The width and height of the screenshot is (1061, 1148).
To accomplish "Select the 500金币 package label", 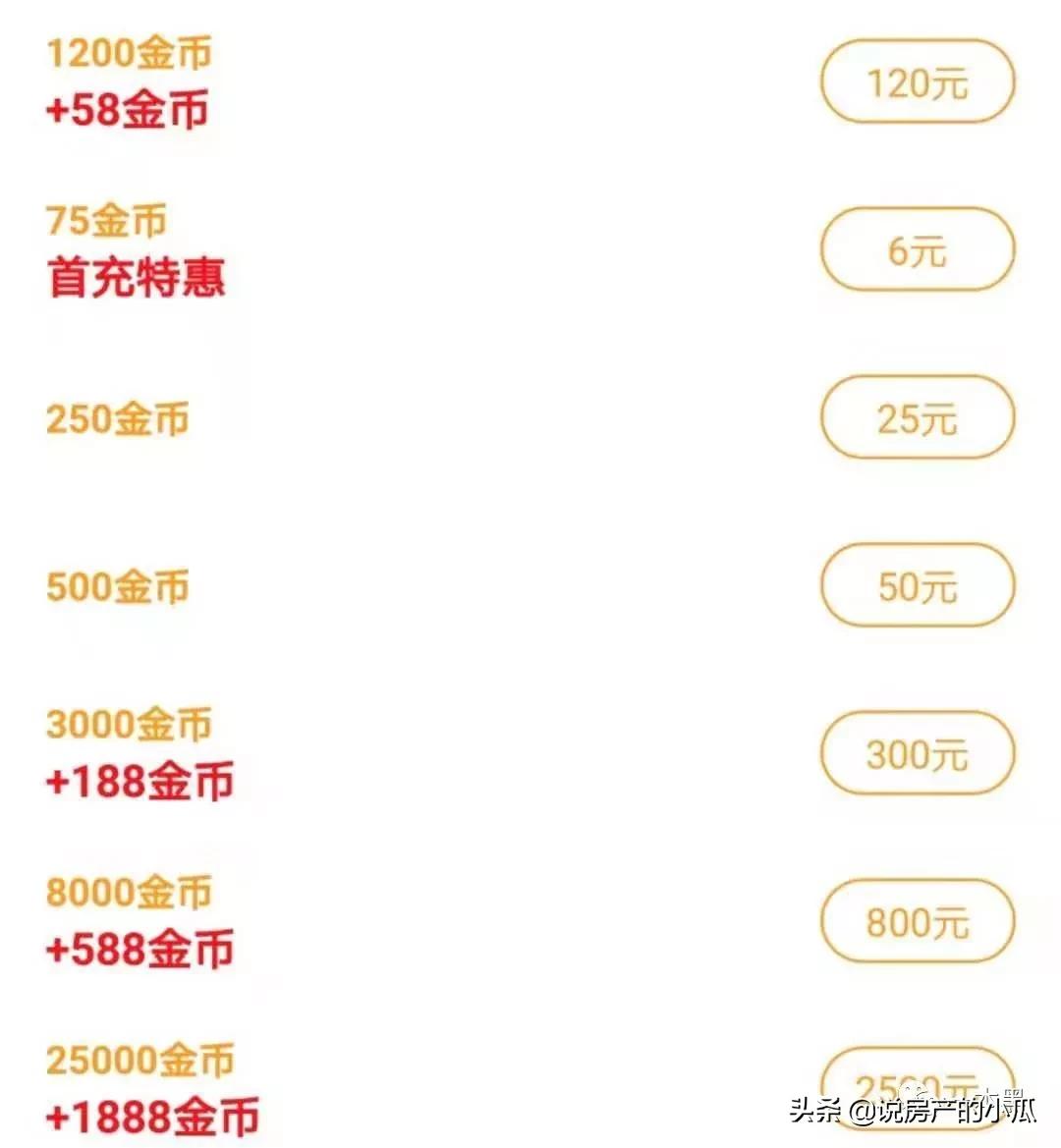I will (x=120, y=586).
